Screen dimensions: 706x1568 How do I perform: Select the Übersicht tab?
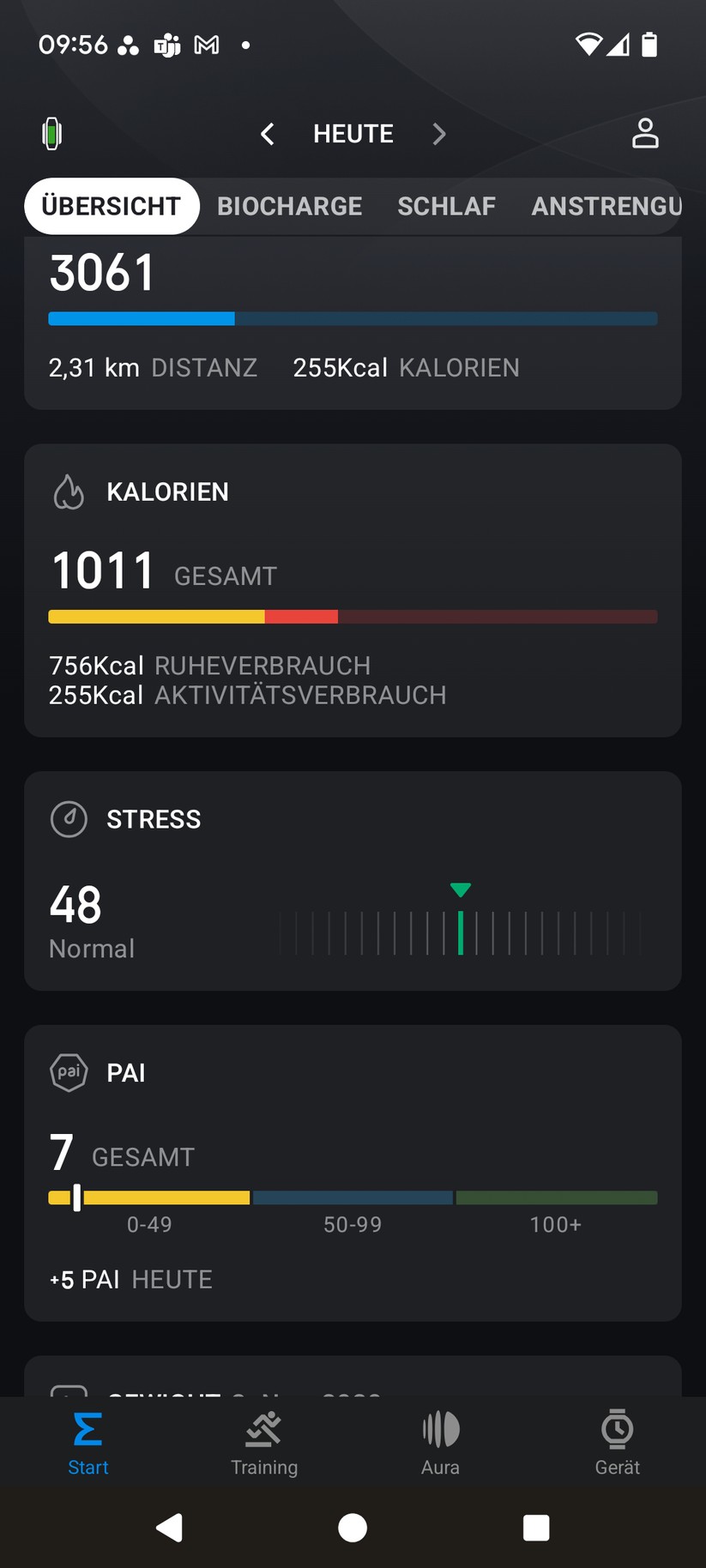coord(112,207)
